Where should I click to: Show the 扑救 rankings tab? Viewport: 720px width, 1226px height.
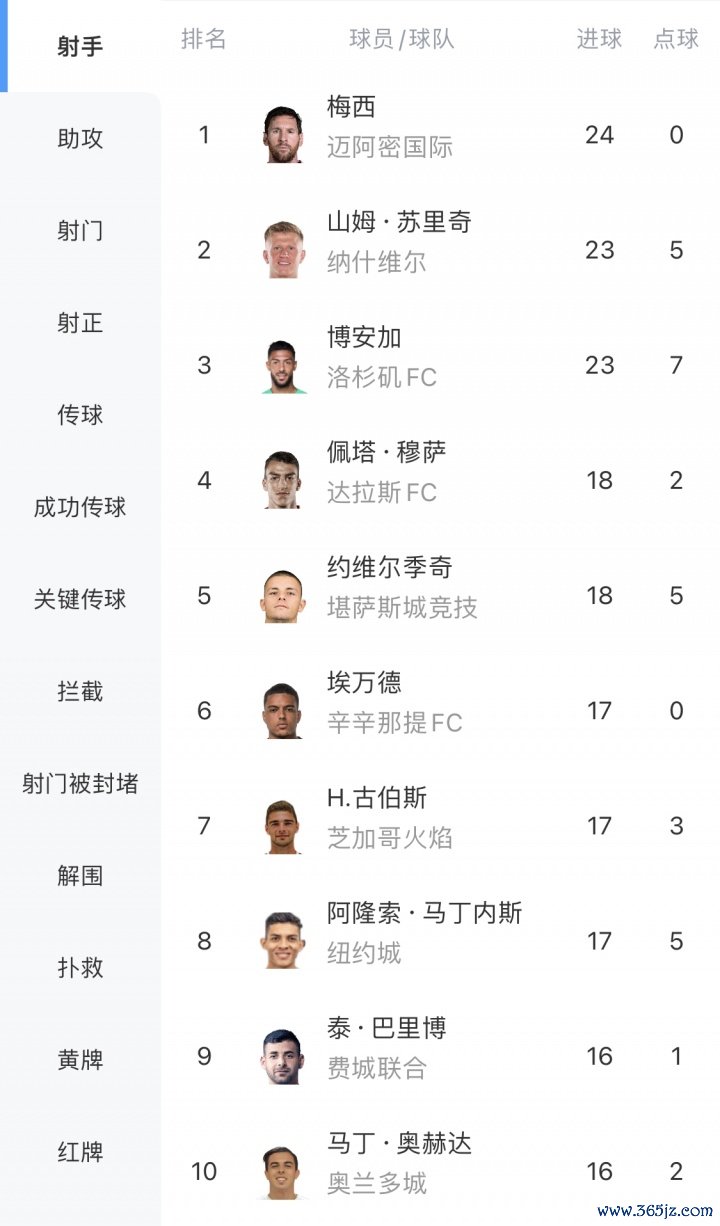(80, 967)
